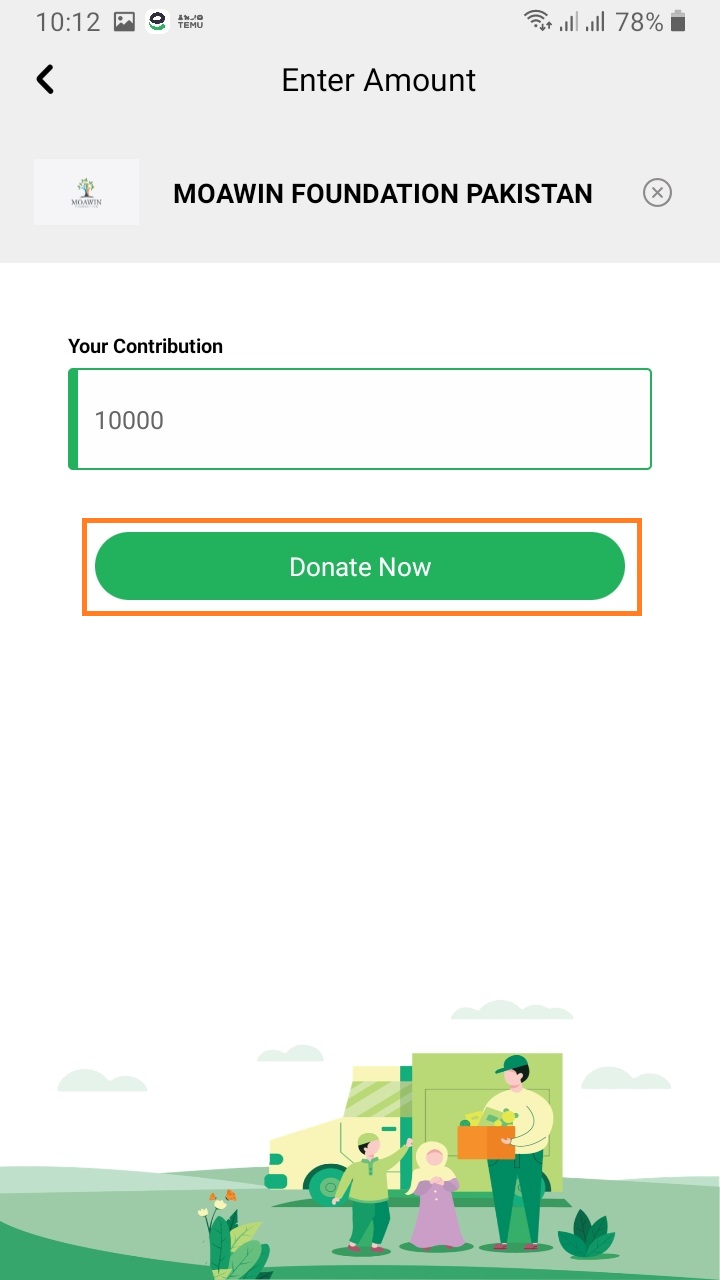Tap the Donate Now button
Screen dimensions: 720x1280
(360, 566)
